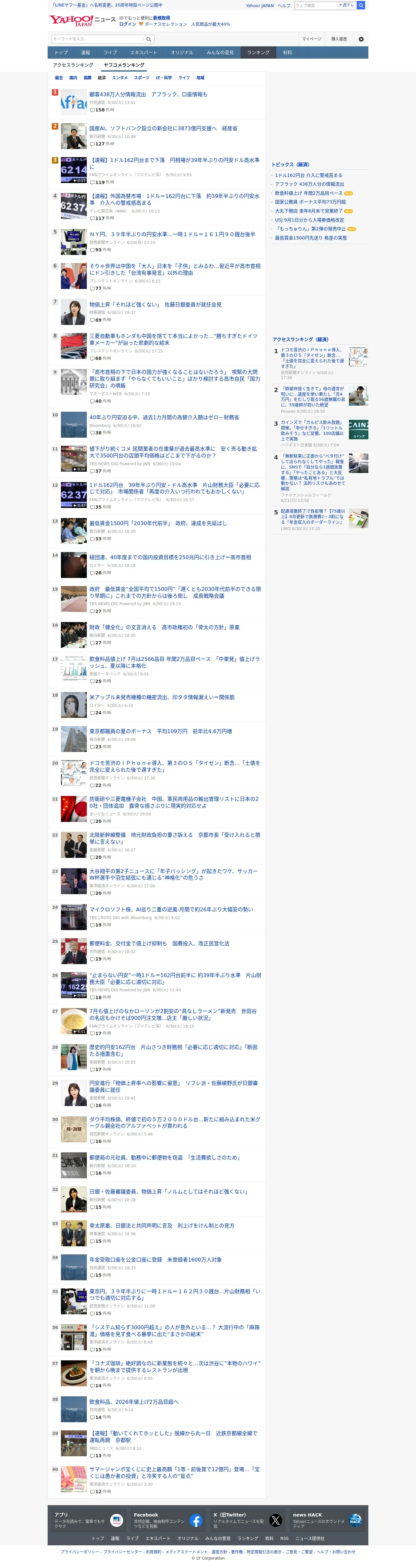
Task: Filter ranking by 国際 category
Action: click(87, 78)
